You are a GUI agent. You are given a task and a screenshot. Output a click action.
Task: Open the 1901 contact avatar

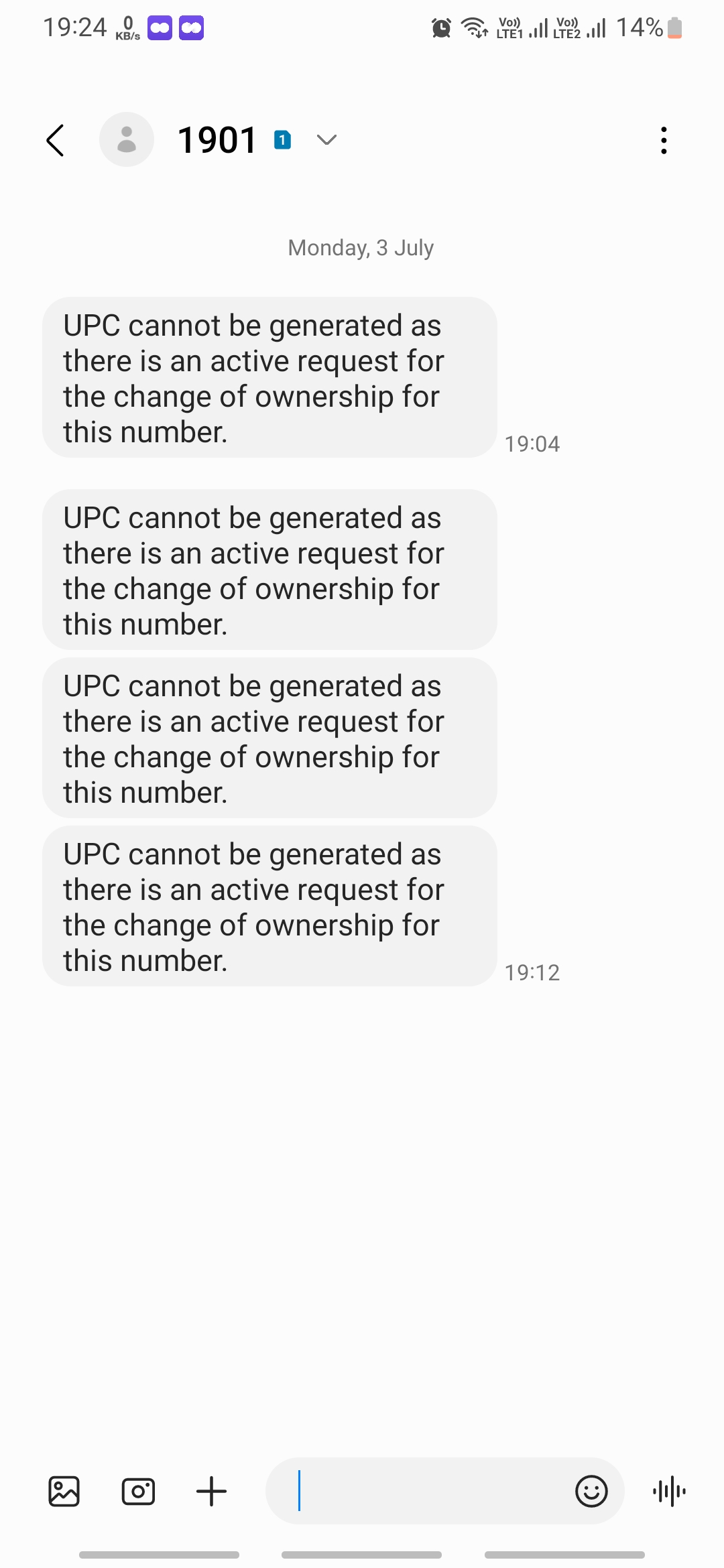[x=127, y=140]
